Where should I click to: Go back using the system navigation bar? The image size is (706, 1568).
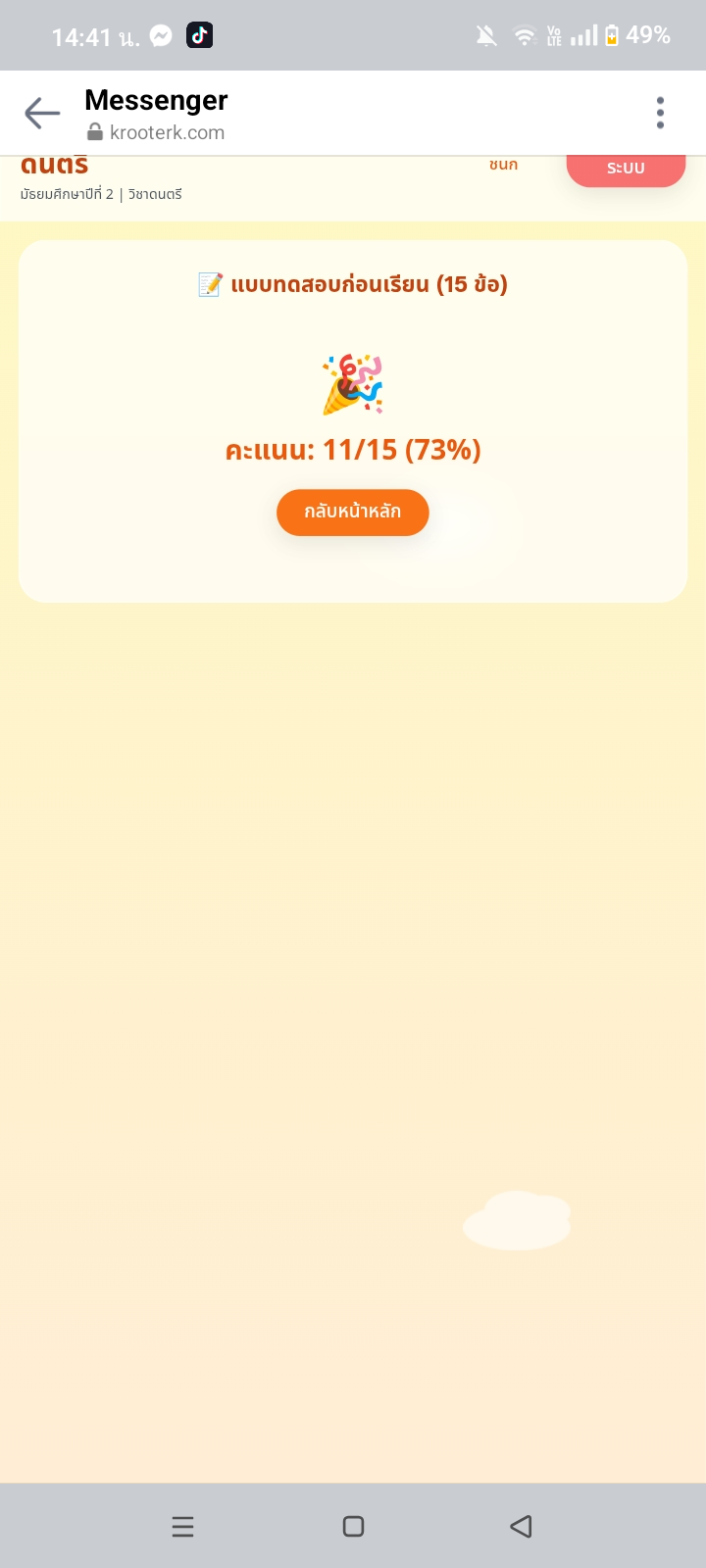[x=522, y=1526]
